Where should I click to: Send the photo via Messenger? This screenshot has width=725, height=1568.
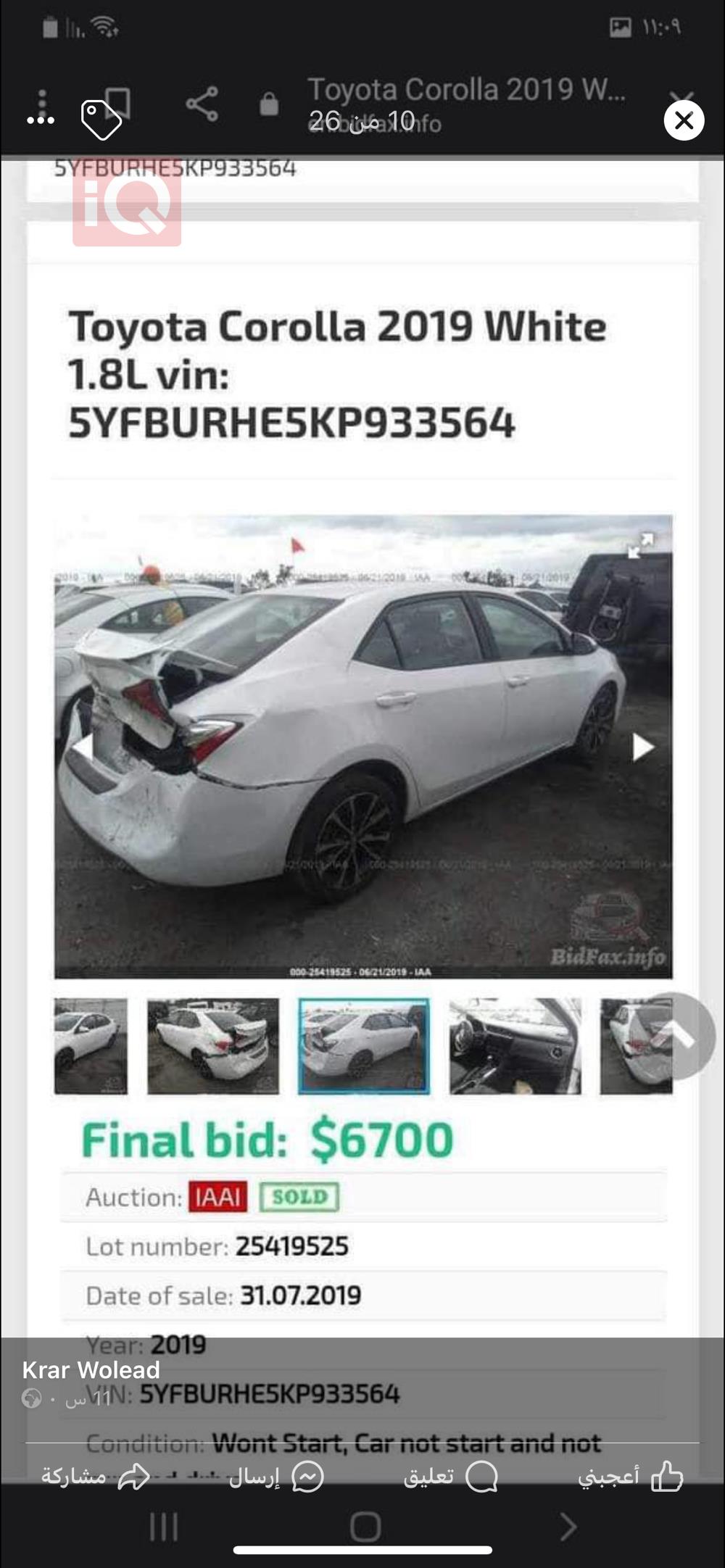point(276,1477)
